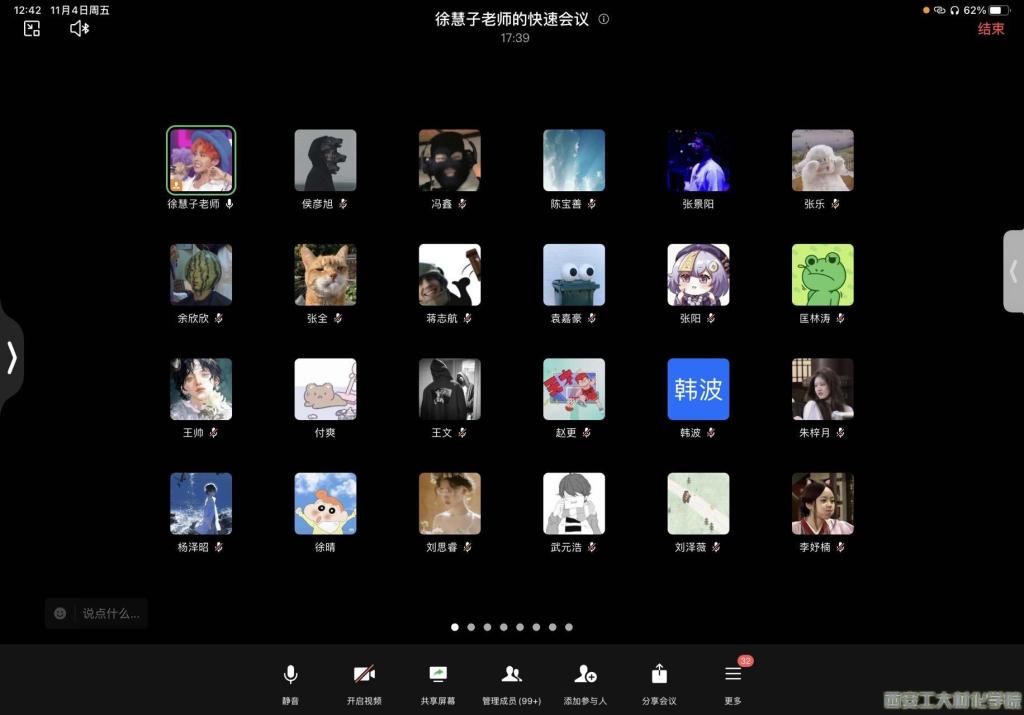Viewport: 1024px width, 715px height.
Task: Minimize the meeting window
Action: 32,29
